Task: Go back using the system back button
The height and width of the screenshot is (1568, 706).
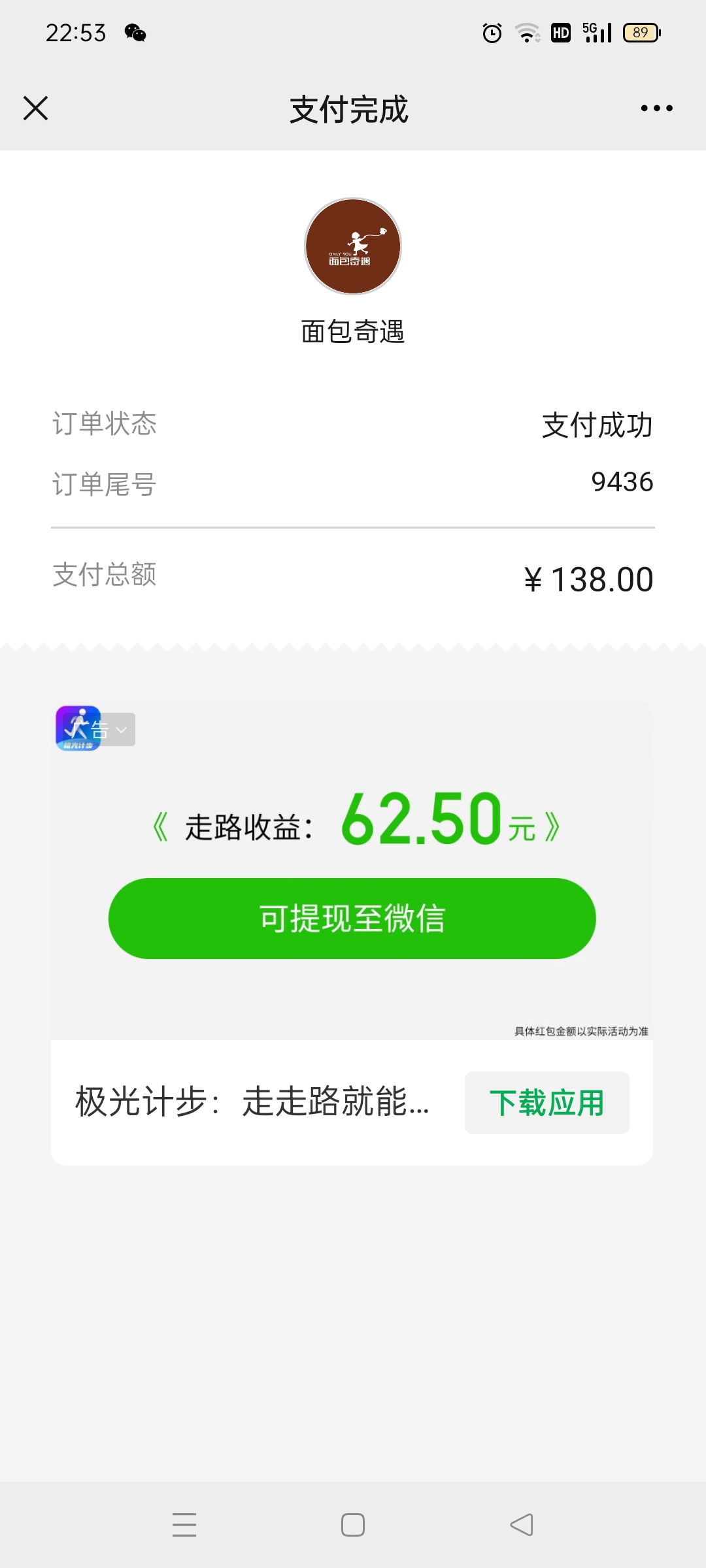Action: click(x=522, y=1525)
